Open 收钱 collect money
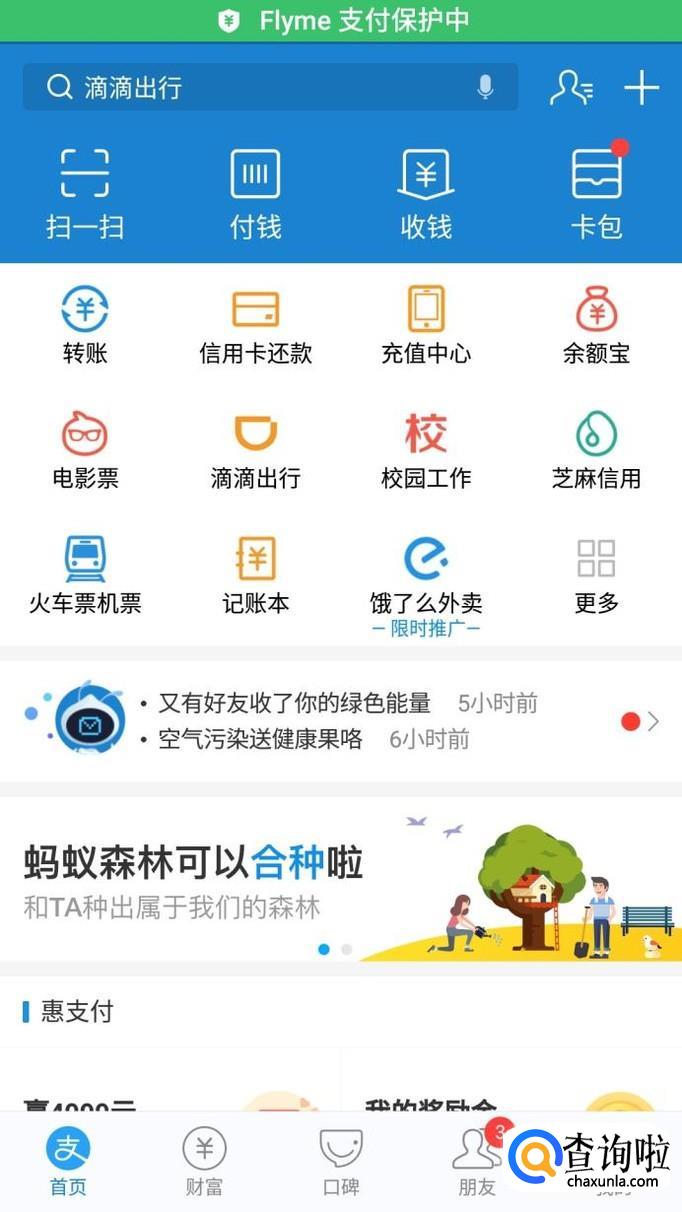This screenshot has width=682, height=1212. click(426, 193)
